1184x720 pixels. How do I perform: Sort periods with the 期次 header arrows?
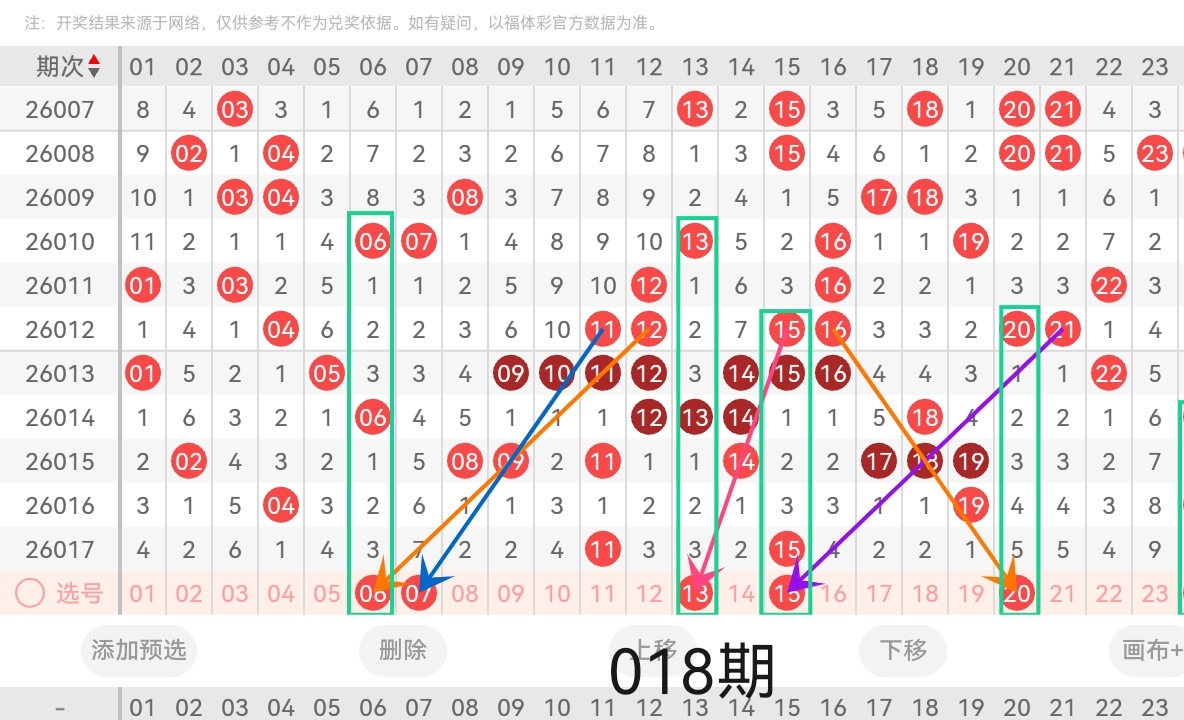click(x=94, y=66)
